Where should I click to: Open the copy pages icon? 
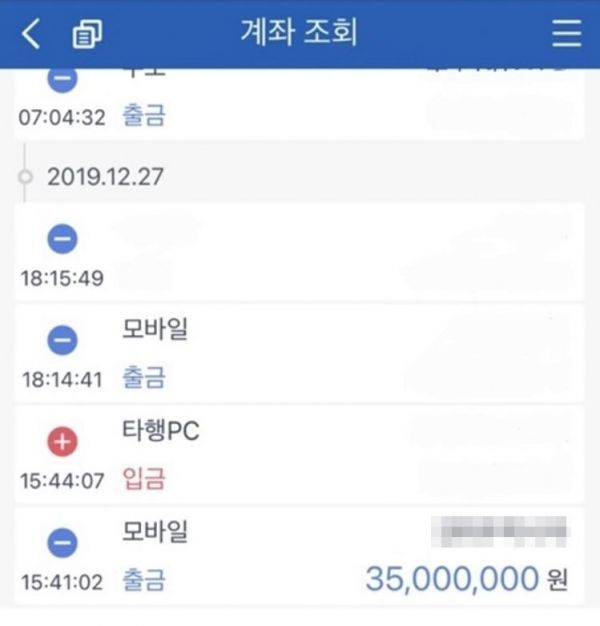coord(87,36)
